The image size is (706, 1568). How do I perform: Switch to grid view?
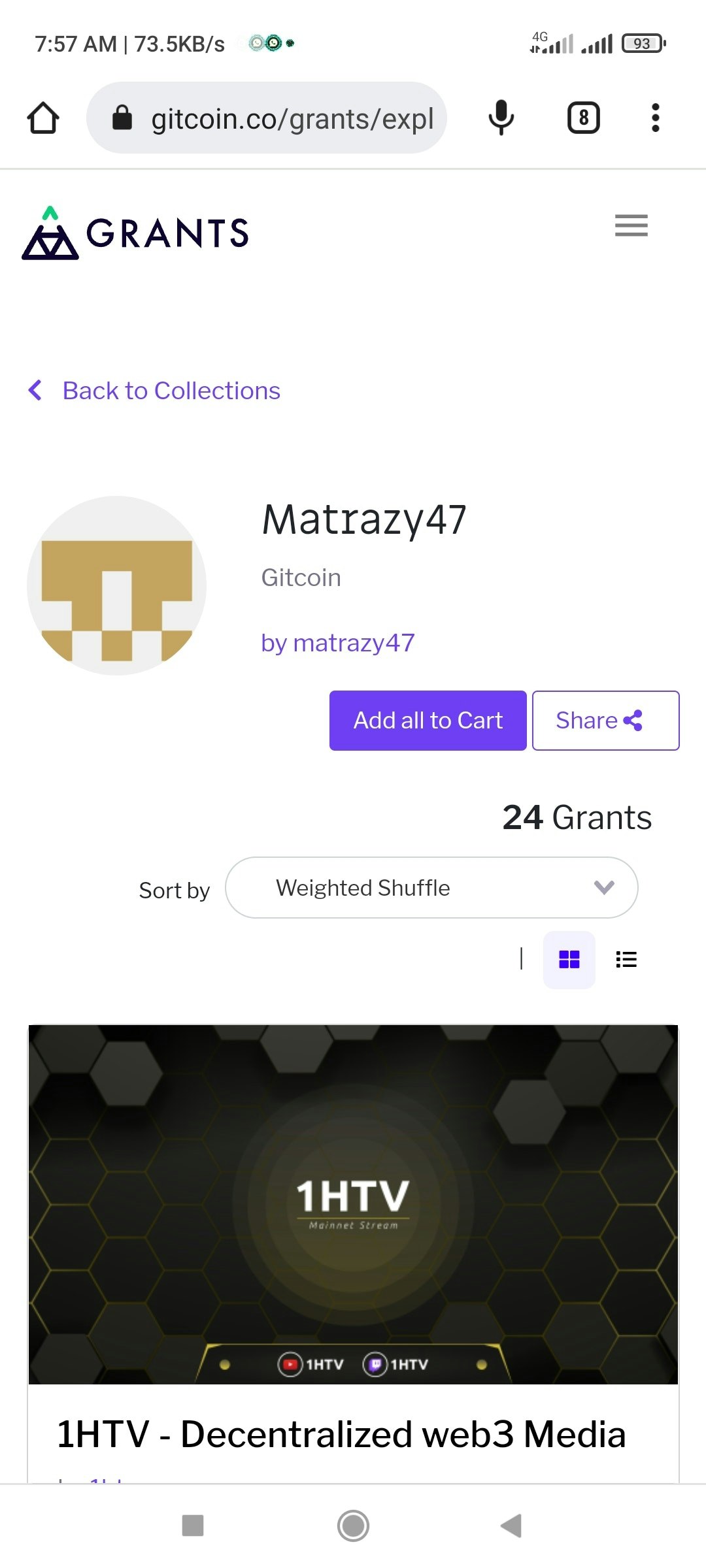pyautogui.click(x=569, y=960)
